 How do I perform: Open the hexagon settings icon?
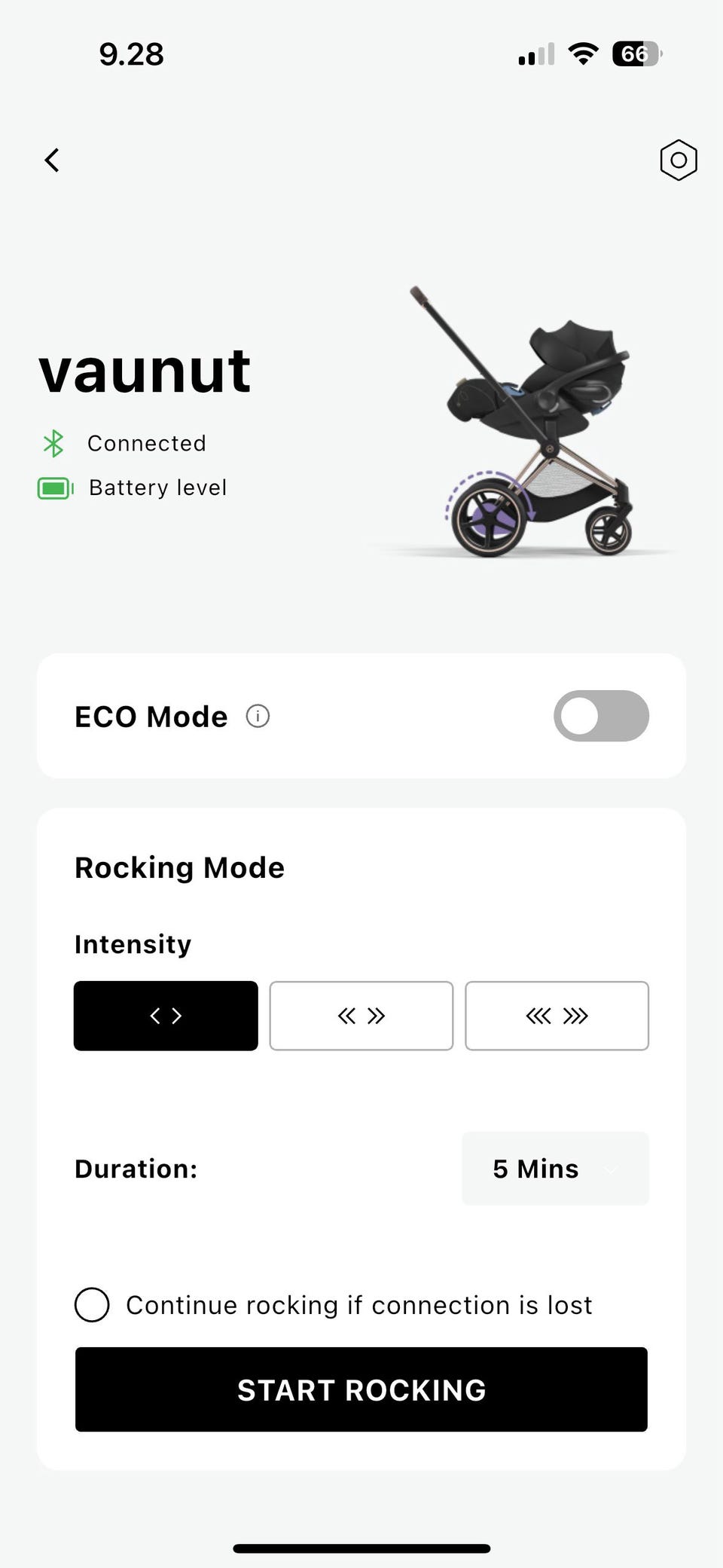coord(678,160)
